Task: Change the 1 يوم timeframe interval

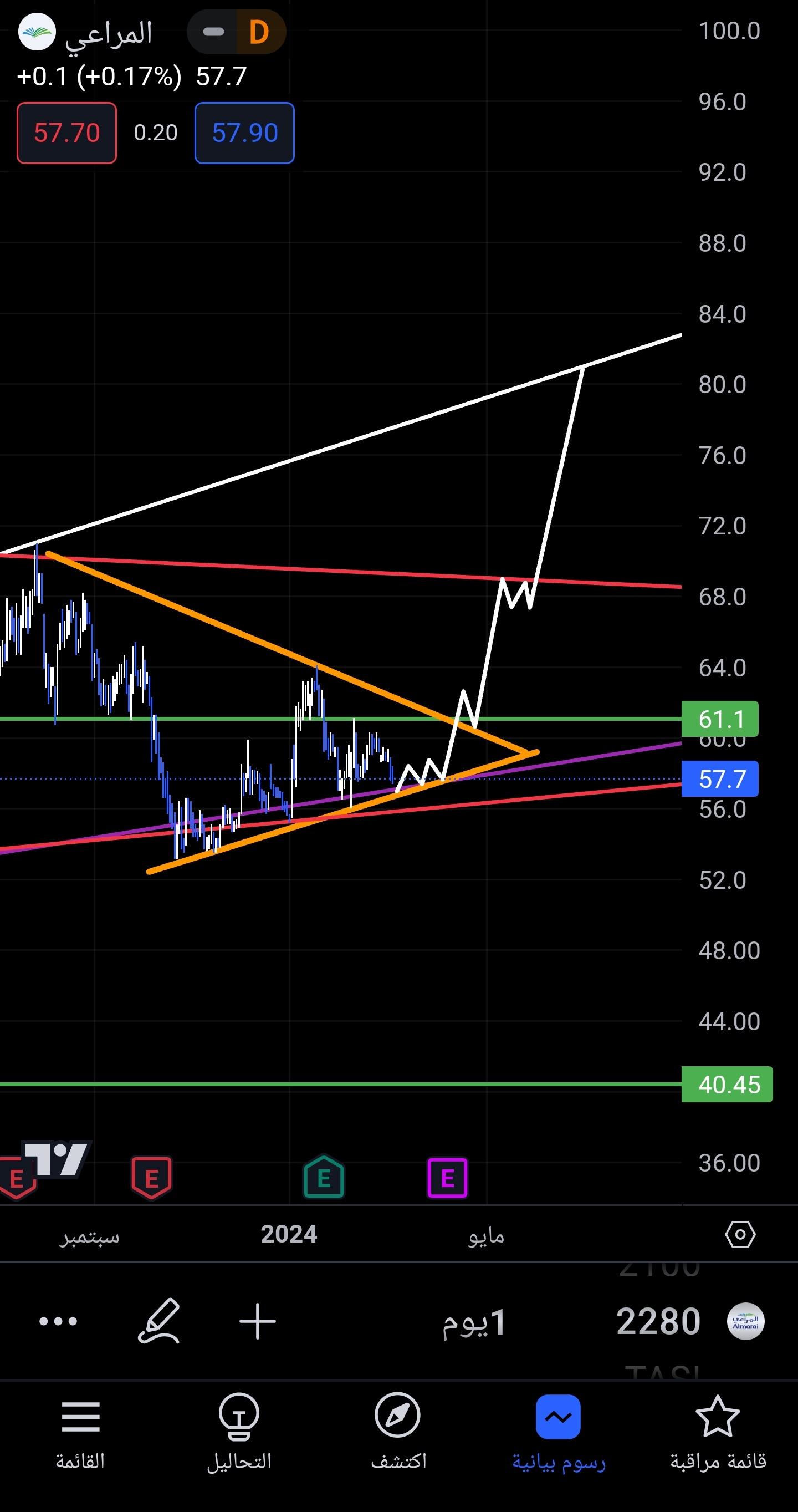Action: pos(474,1322)
